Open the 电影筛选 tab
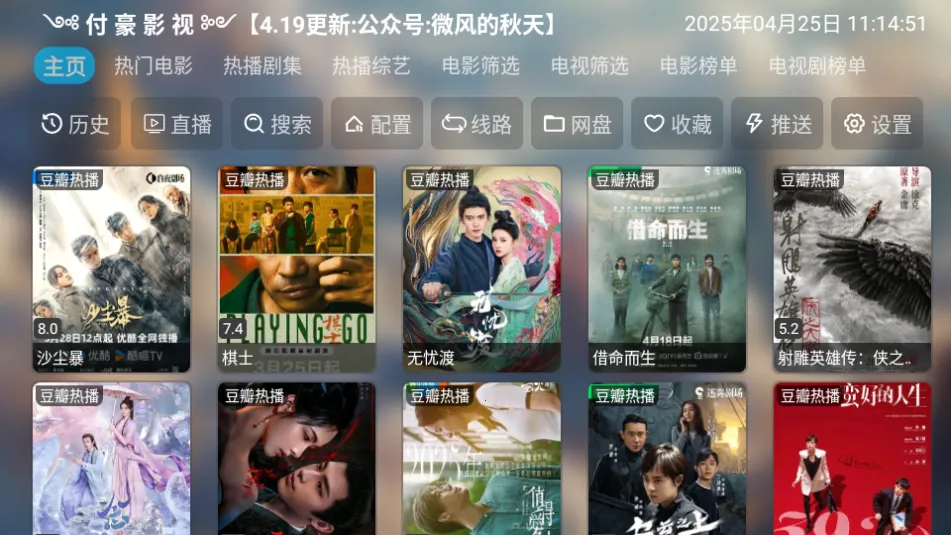Viewport: 951px width, 535px height. (480, 67)
